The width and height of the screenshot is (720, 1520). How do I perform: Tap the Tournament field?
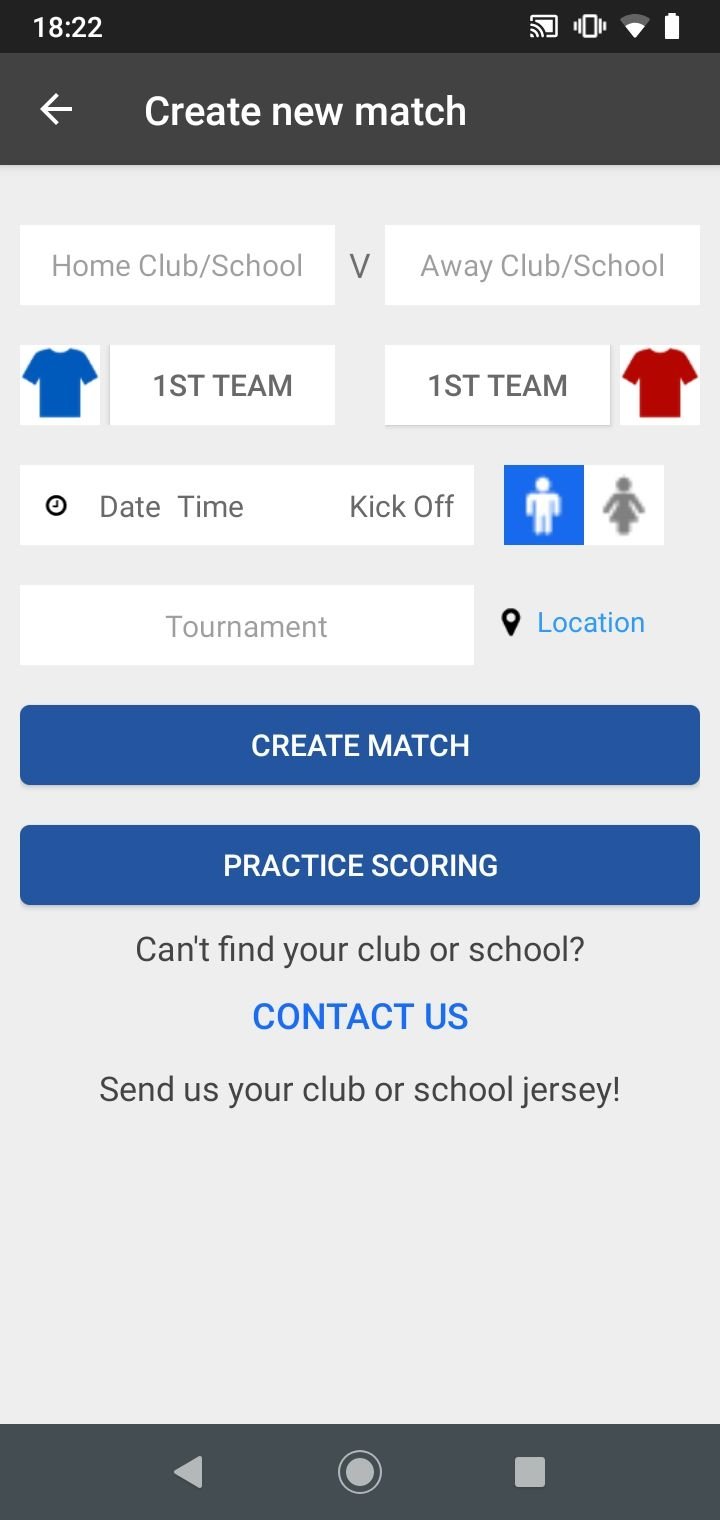tap(247, 625)
